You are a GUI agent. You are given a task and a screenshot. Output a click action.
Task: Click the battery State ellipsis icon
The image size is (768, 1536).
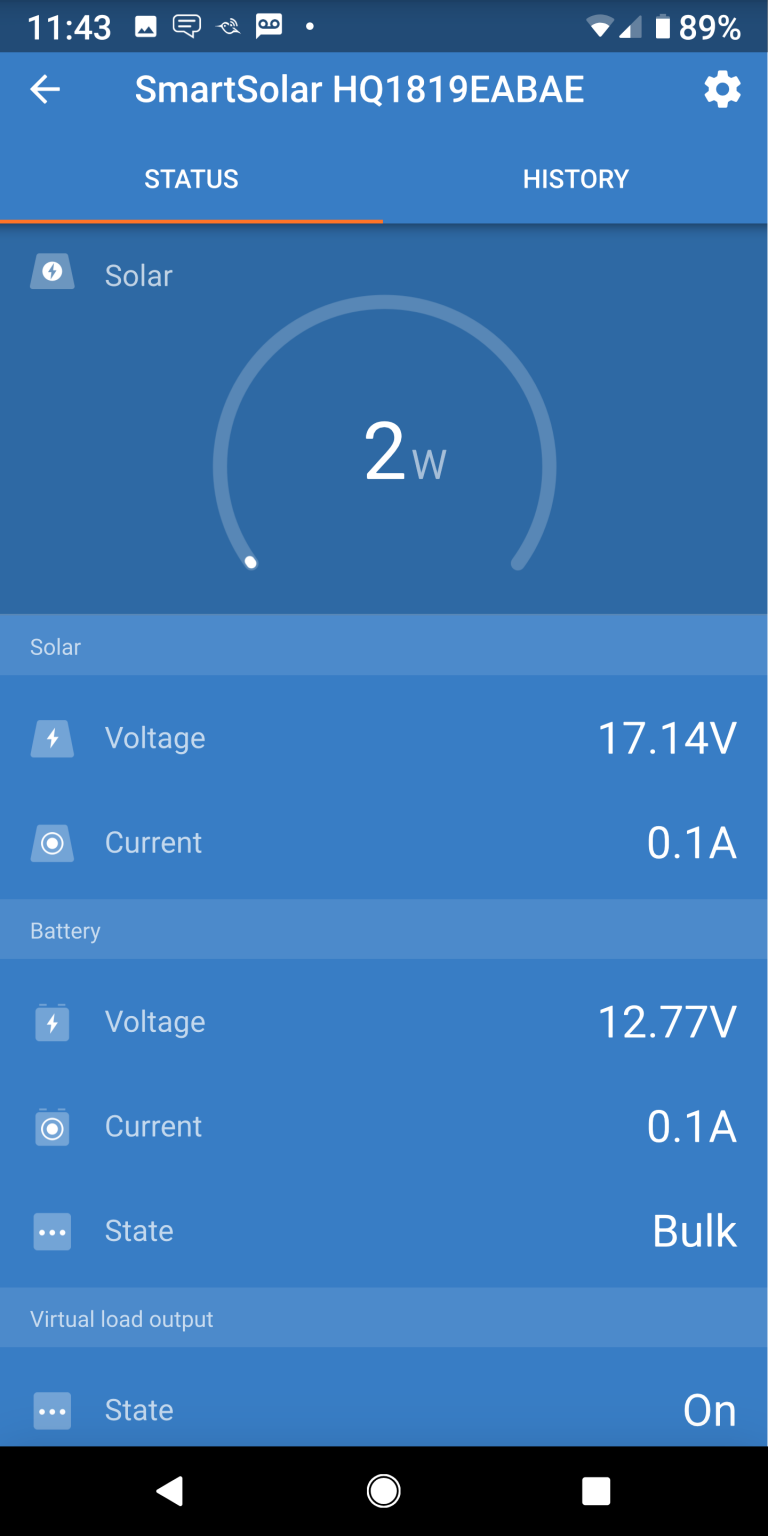52,1231
